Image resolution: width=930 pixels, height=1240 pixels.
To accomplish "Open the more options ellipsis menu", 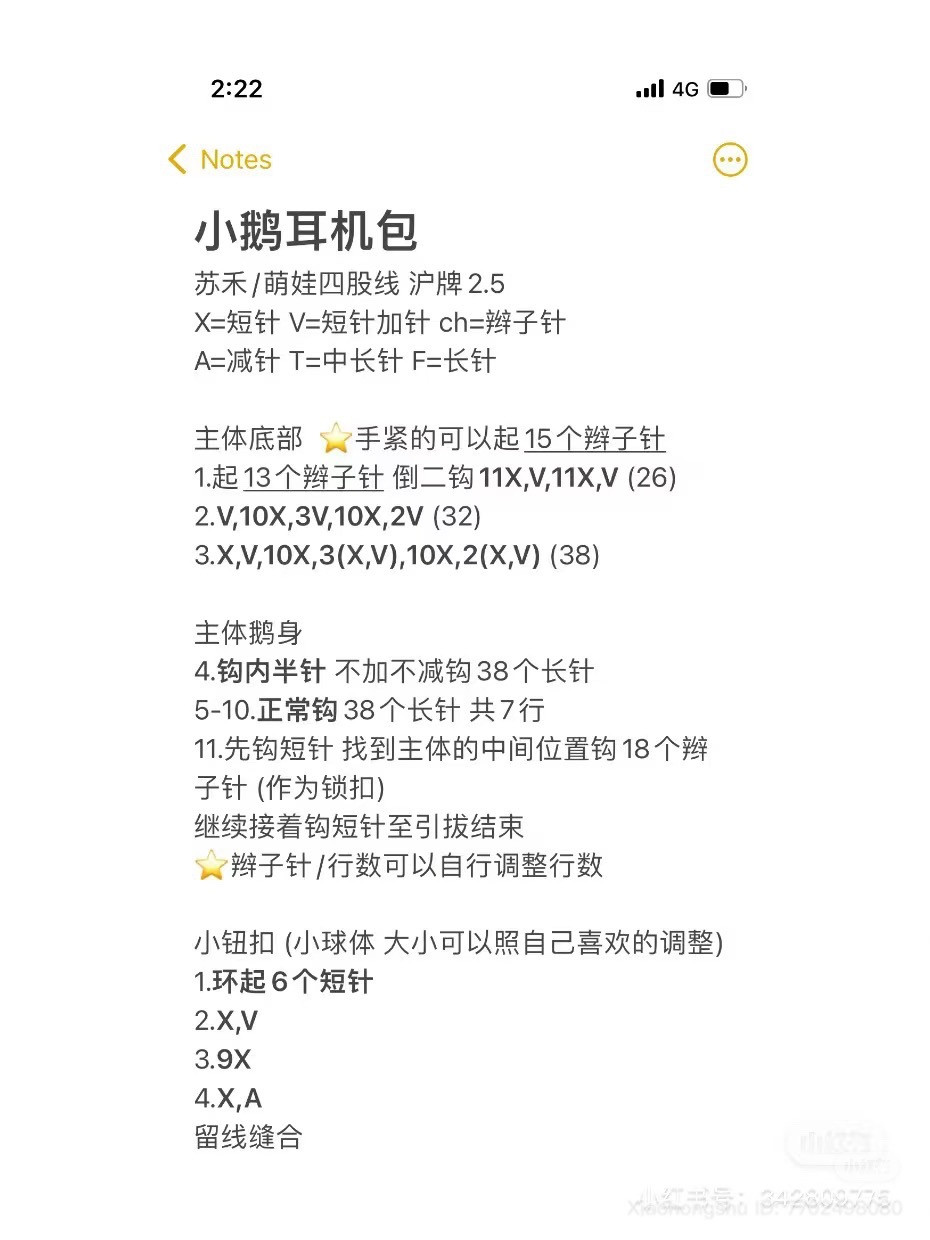I will 729,160.
